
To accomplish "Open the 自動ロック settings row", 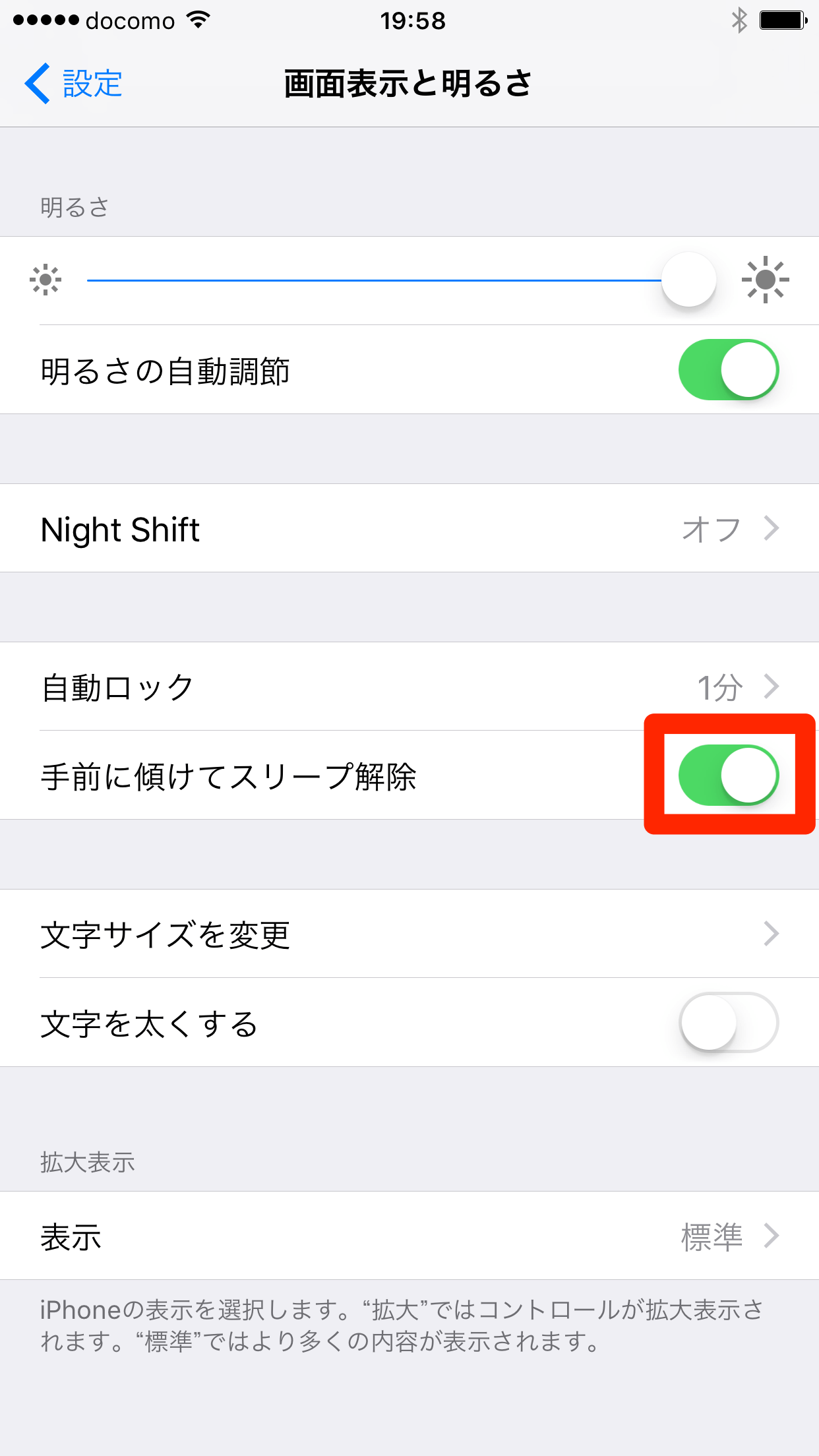I will point(264,686).
